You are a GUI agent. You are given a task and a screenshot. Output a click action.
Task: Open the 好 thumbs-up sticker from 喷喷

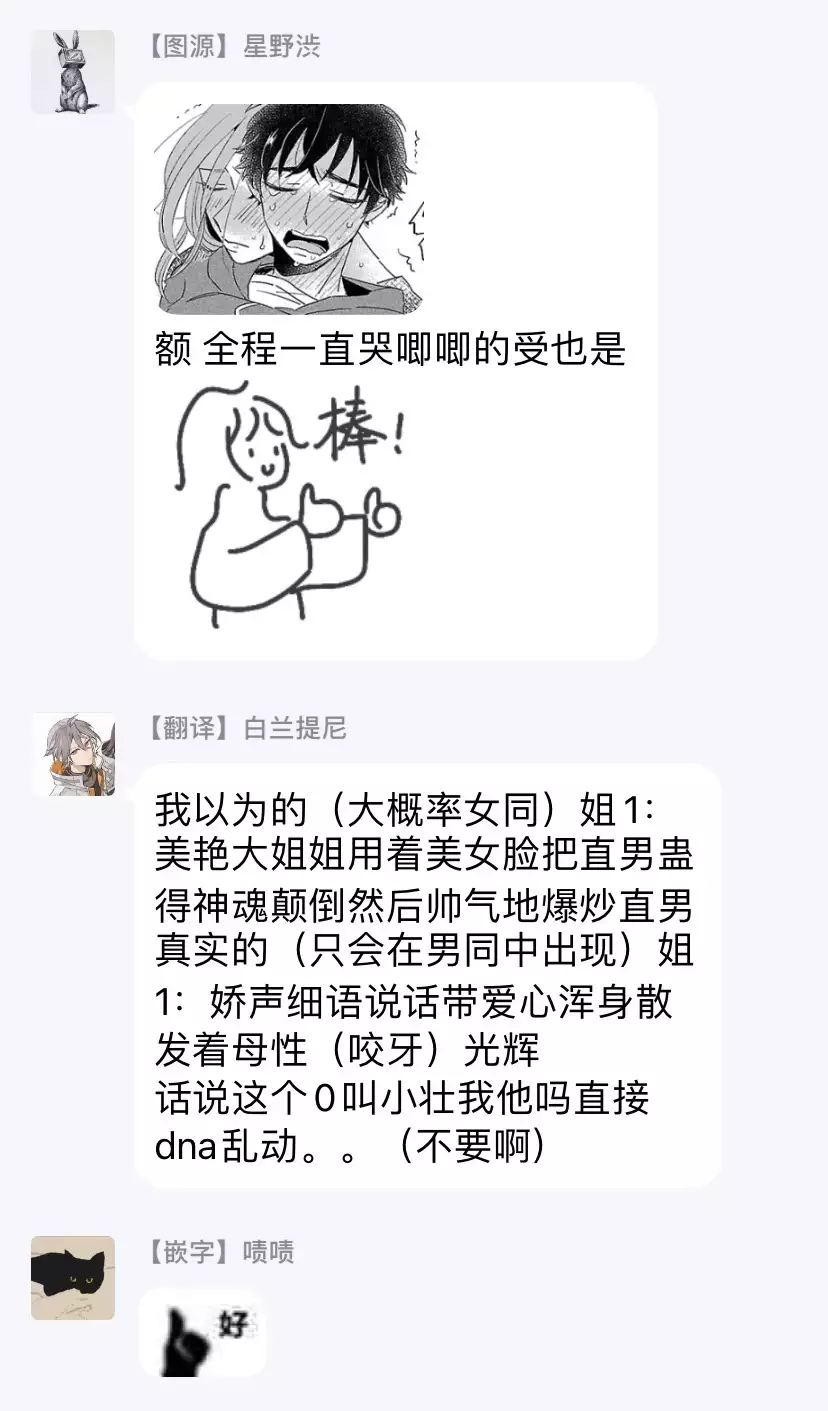click(203, 1331)
